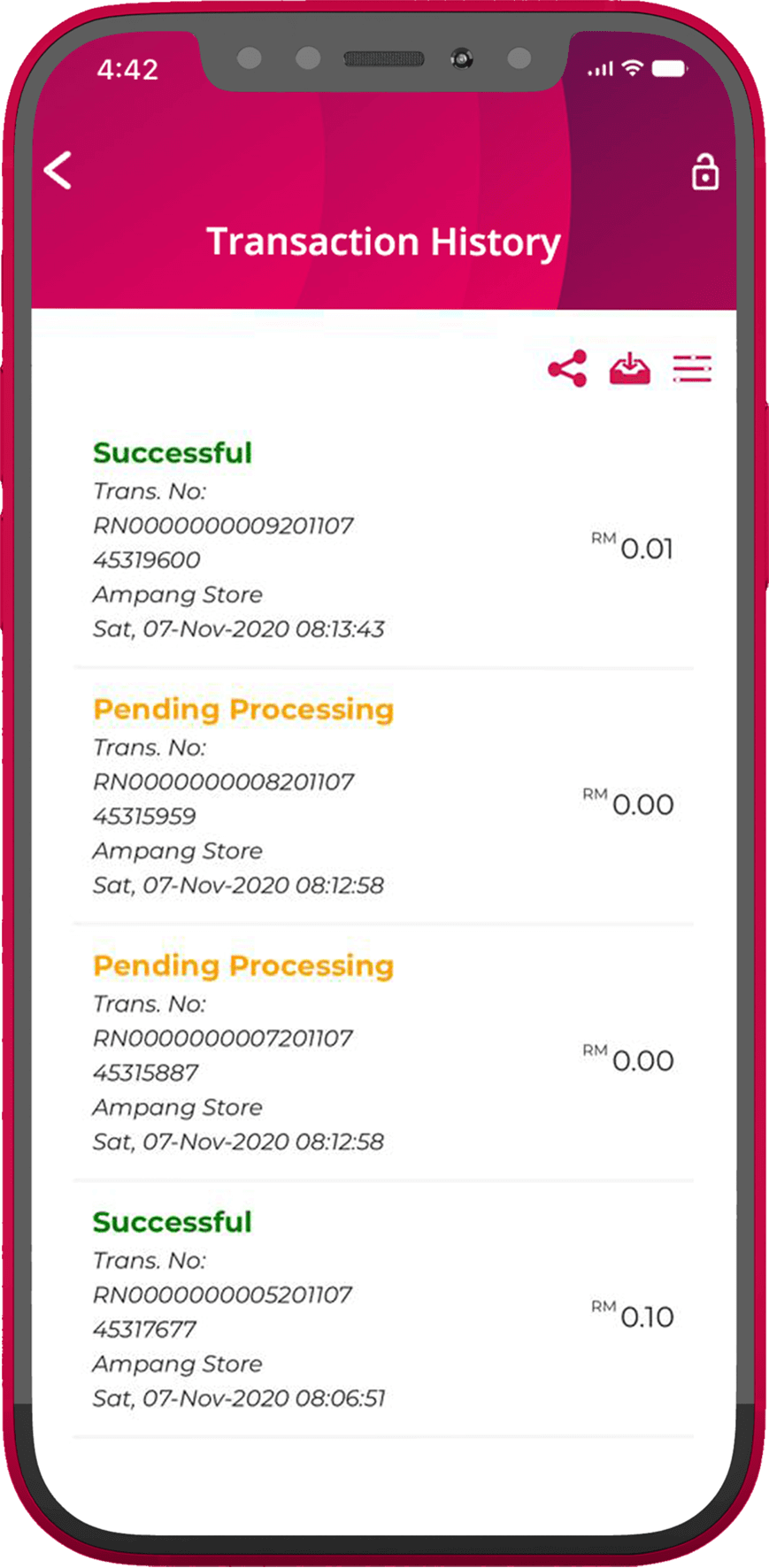This screenshot has height=1568, width=769.
Task: Toggle the lock state via the padlock icon
Action: (x=704, y=172)
